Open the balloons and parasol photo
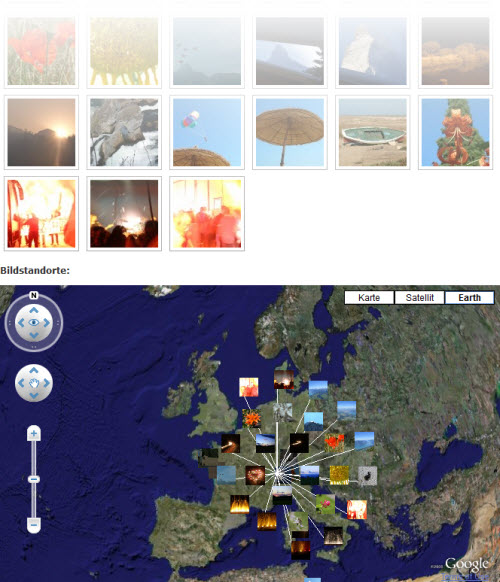Screen dimensions: 500x582 (207, 132)
